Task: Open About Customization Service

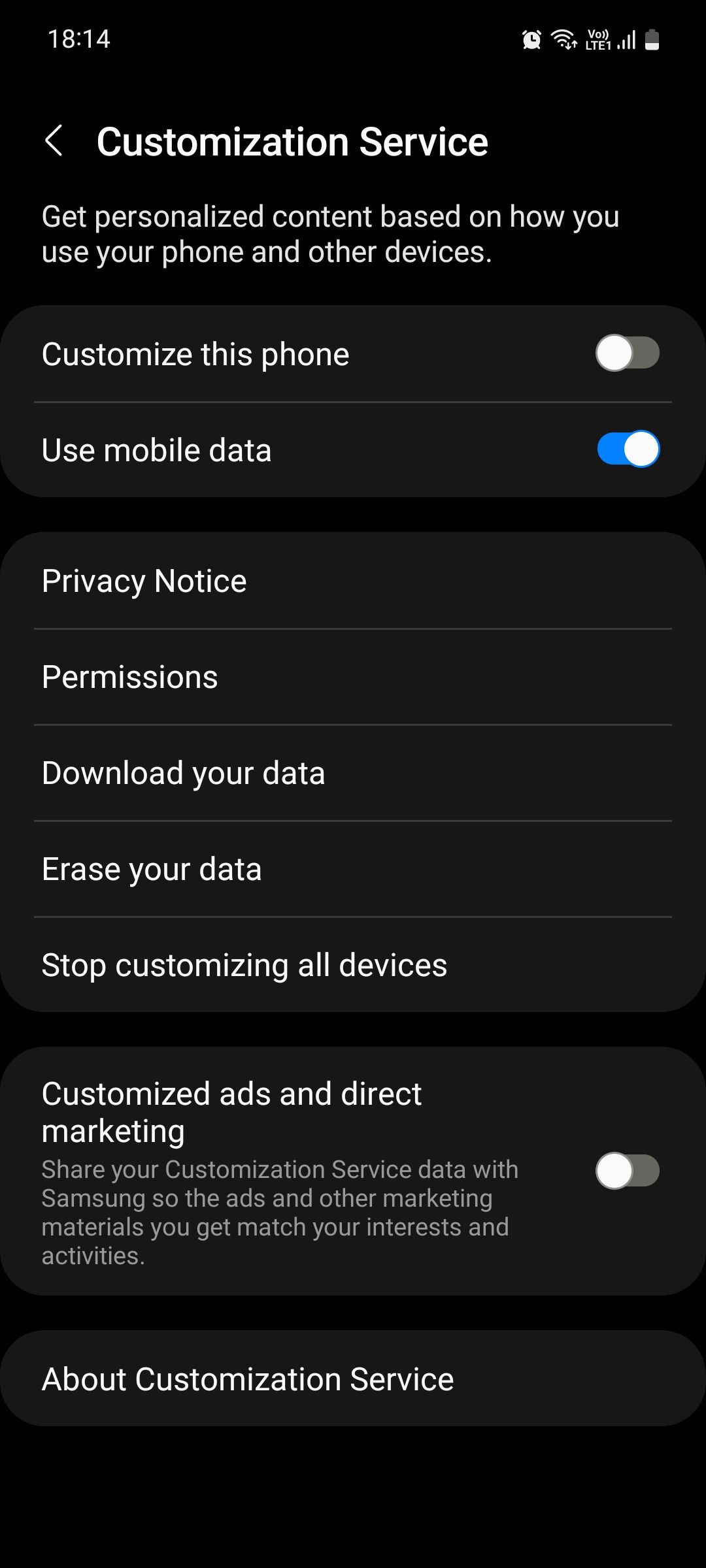Action: click(247, 1379)
